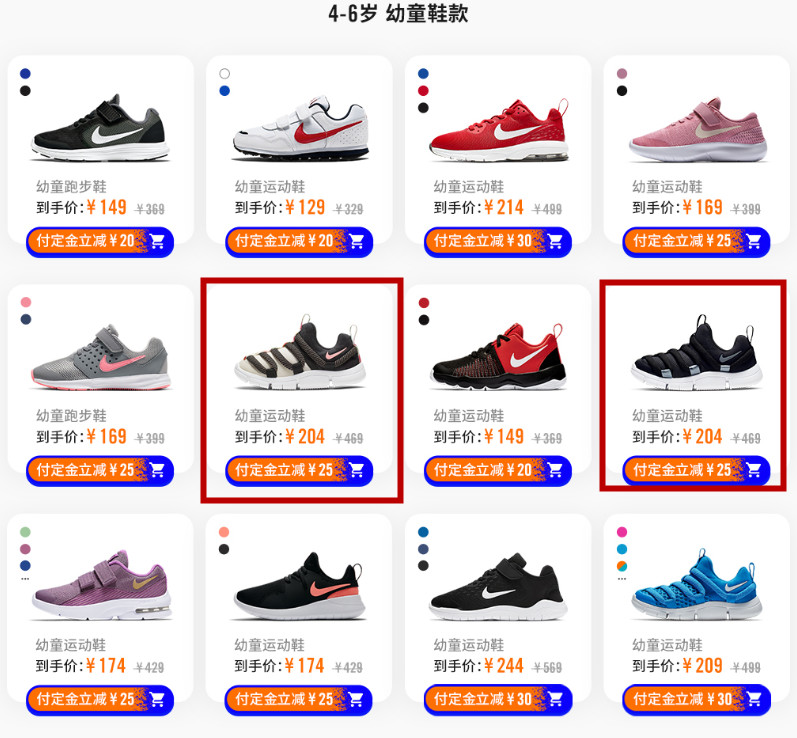
Task: Tap the deposit button under the black coral-swoosh ¥174 shoe
Action: click(x=299, y=700)
